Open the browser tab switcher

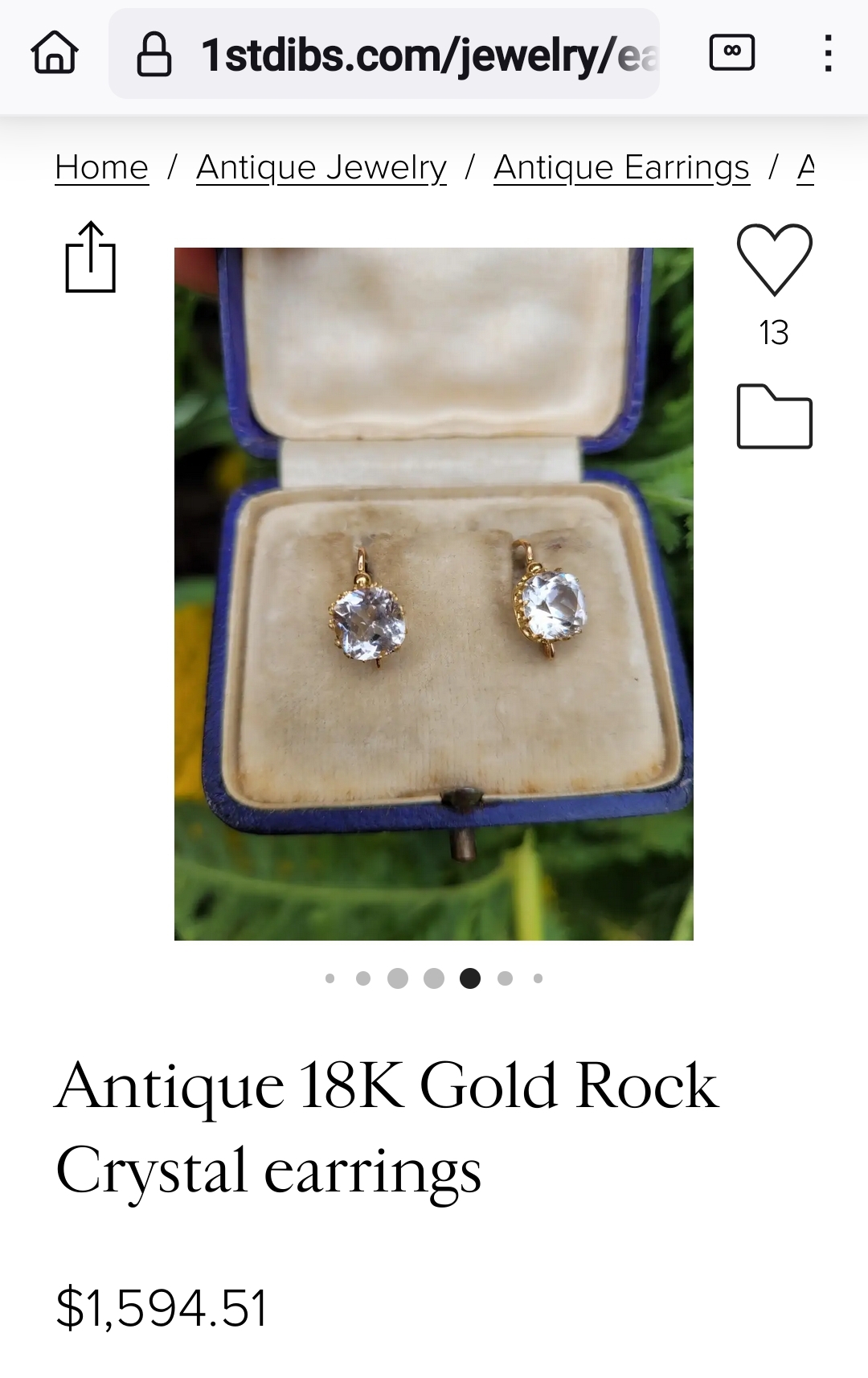731,53
